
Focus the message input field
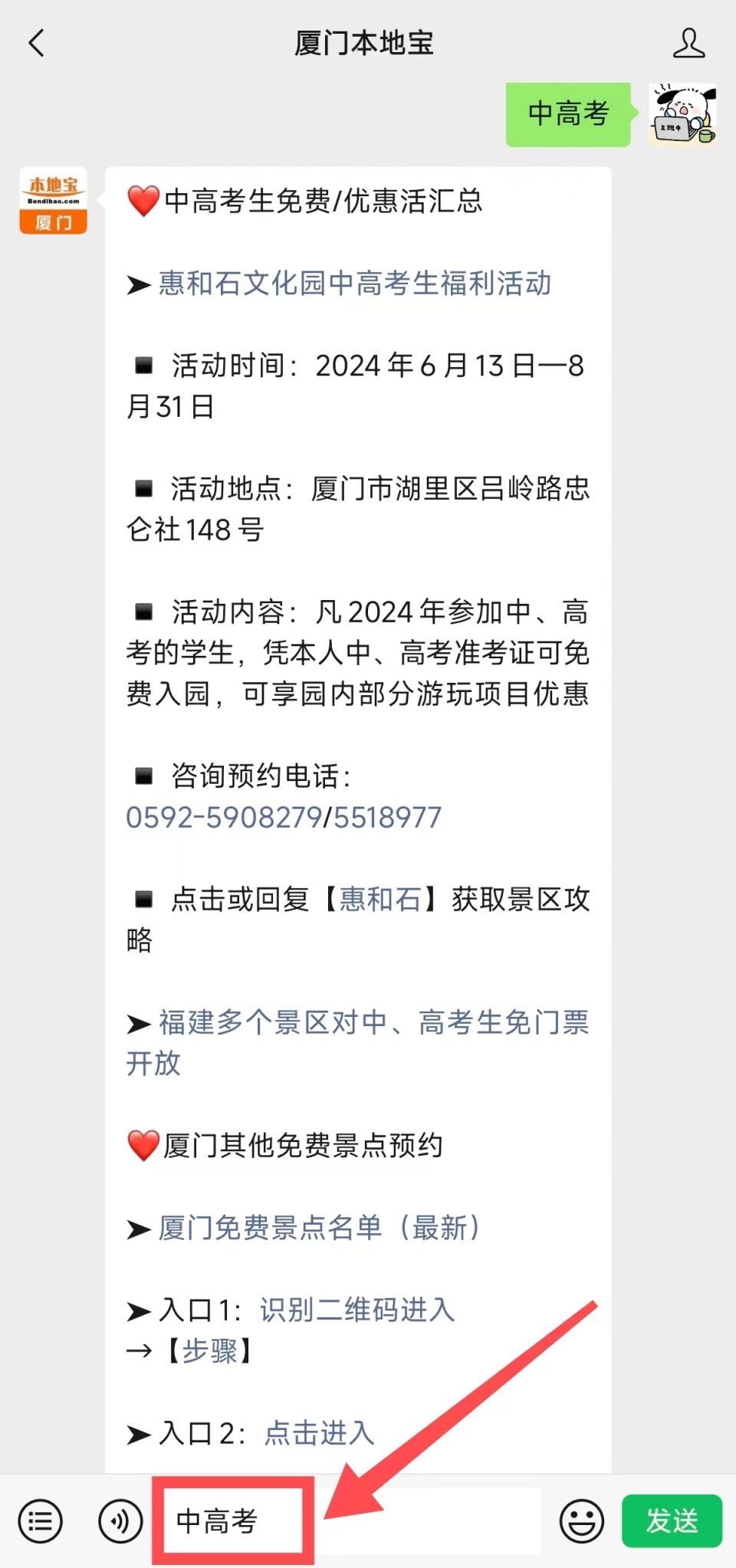(x=351, y=1521)
